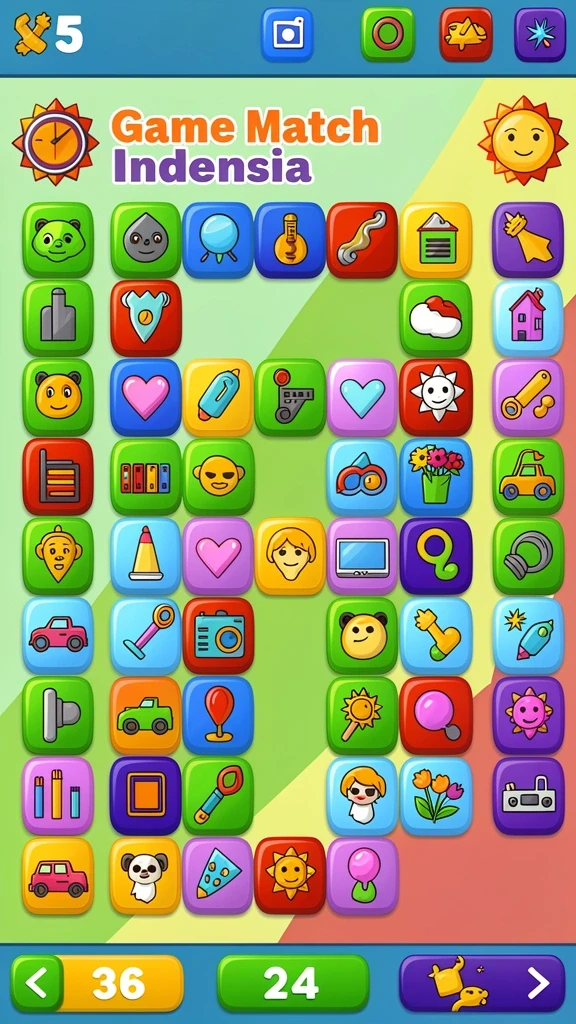Tap the green truck on orange tile
576x1024 pixels.
click(146, 716)
